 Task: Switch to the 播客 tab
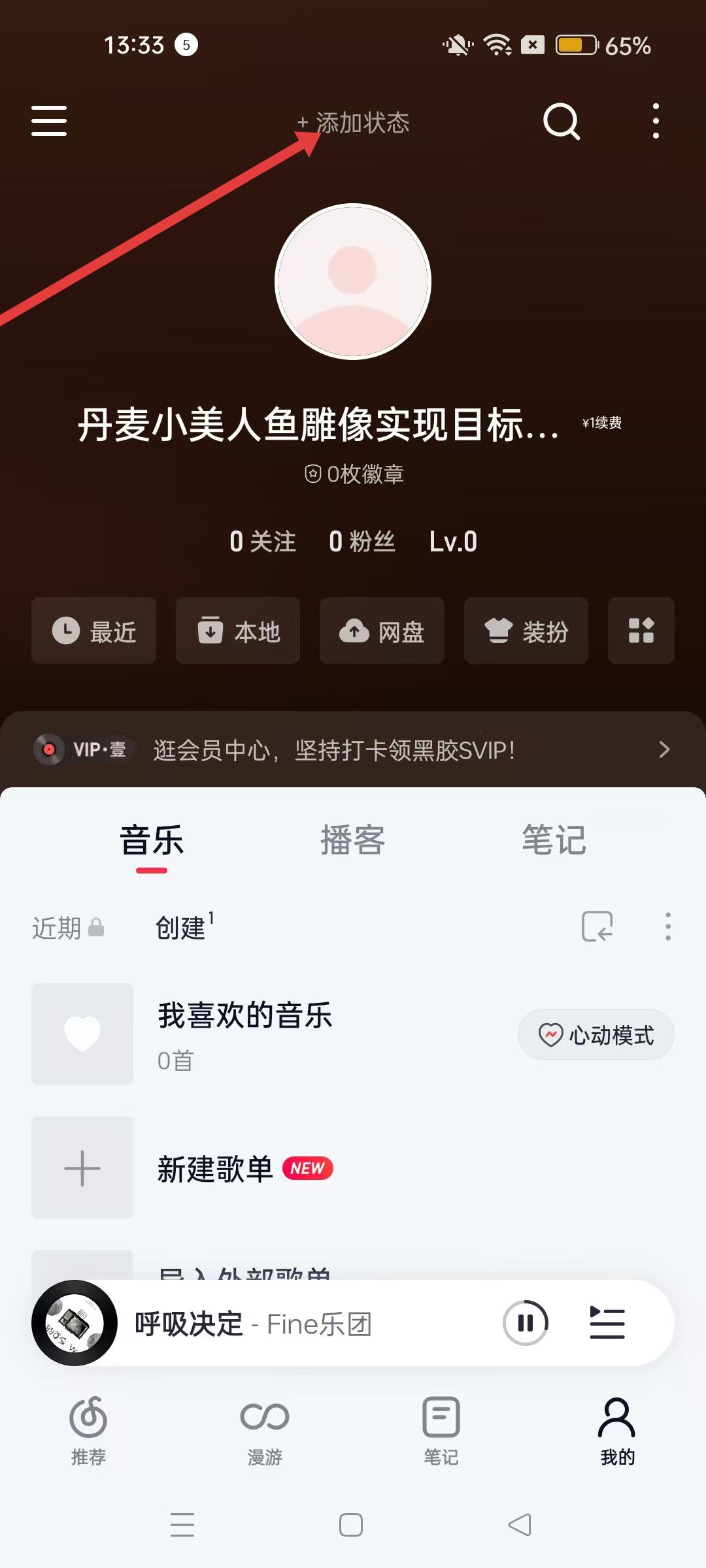click(x=353, y=840)
